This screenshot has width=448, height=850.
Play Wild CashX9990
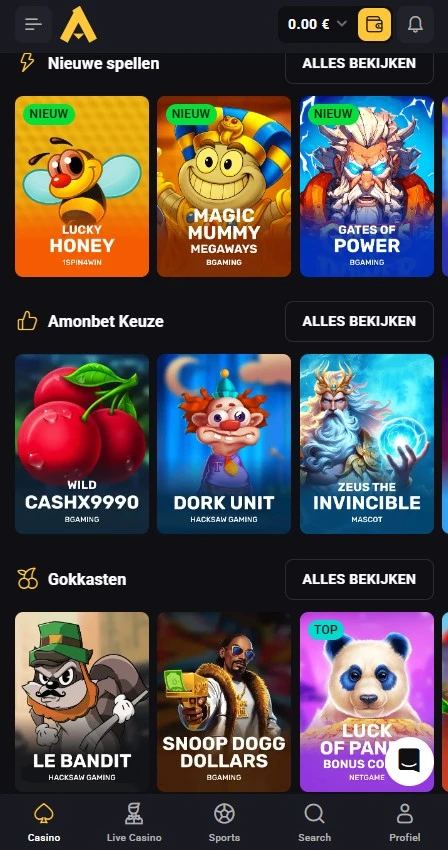click(82, 444)
